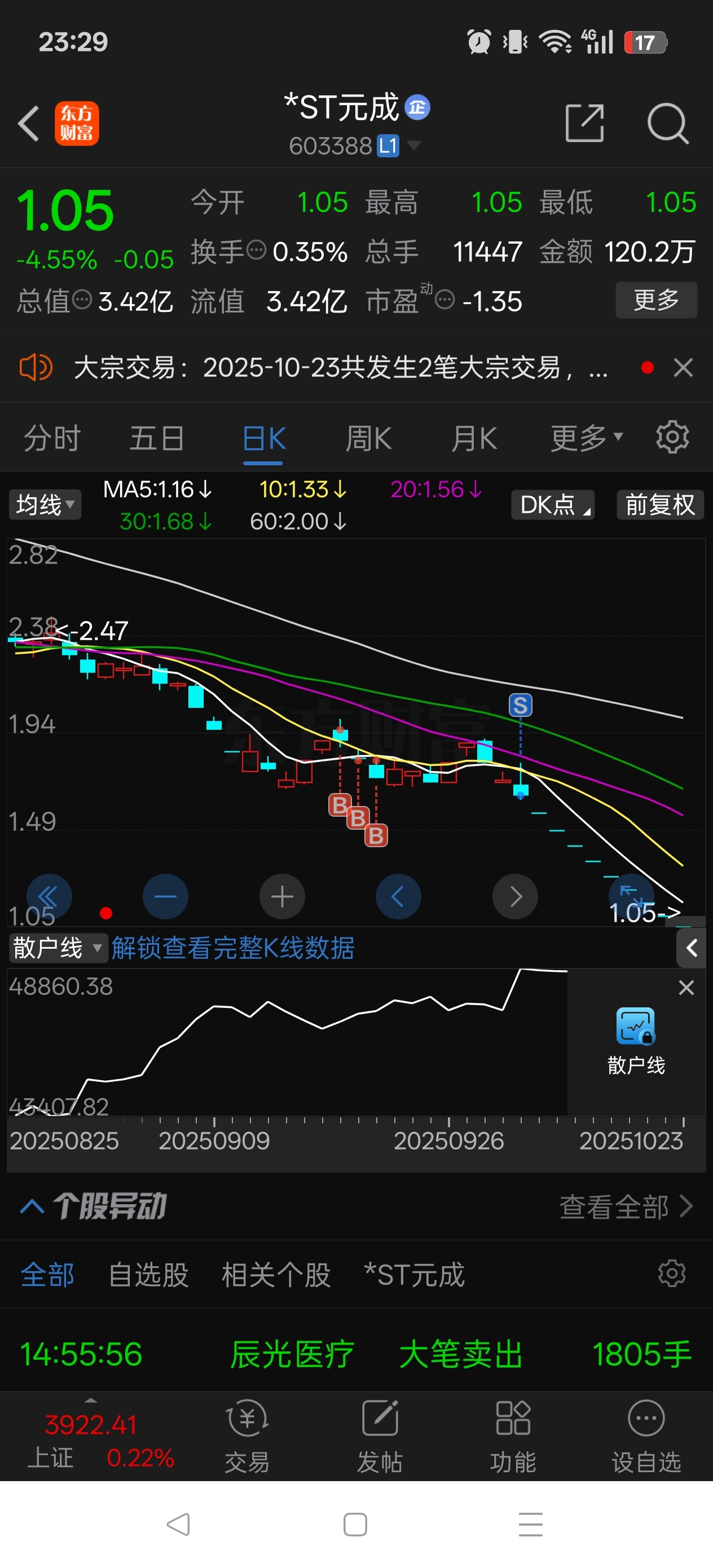Change the 前复权 adjustment setting

pos(660,505)
